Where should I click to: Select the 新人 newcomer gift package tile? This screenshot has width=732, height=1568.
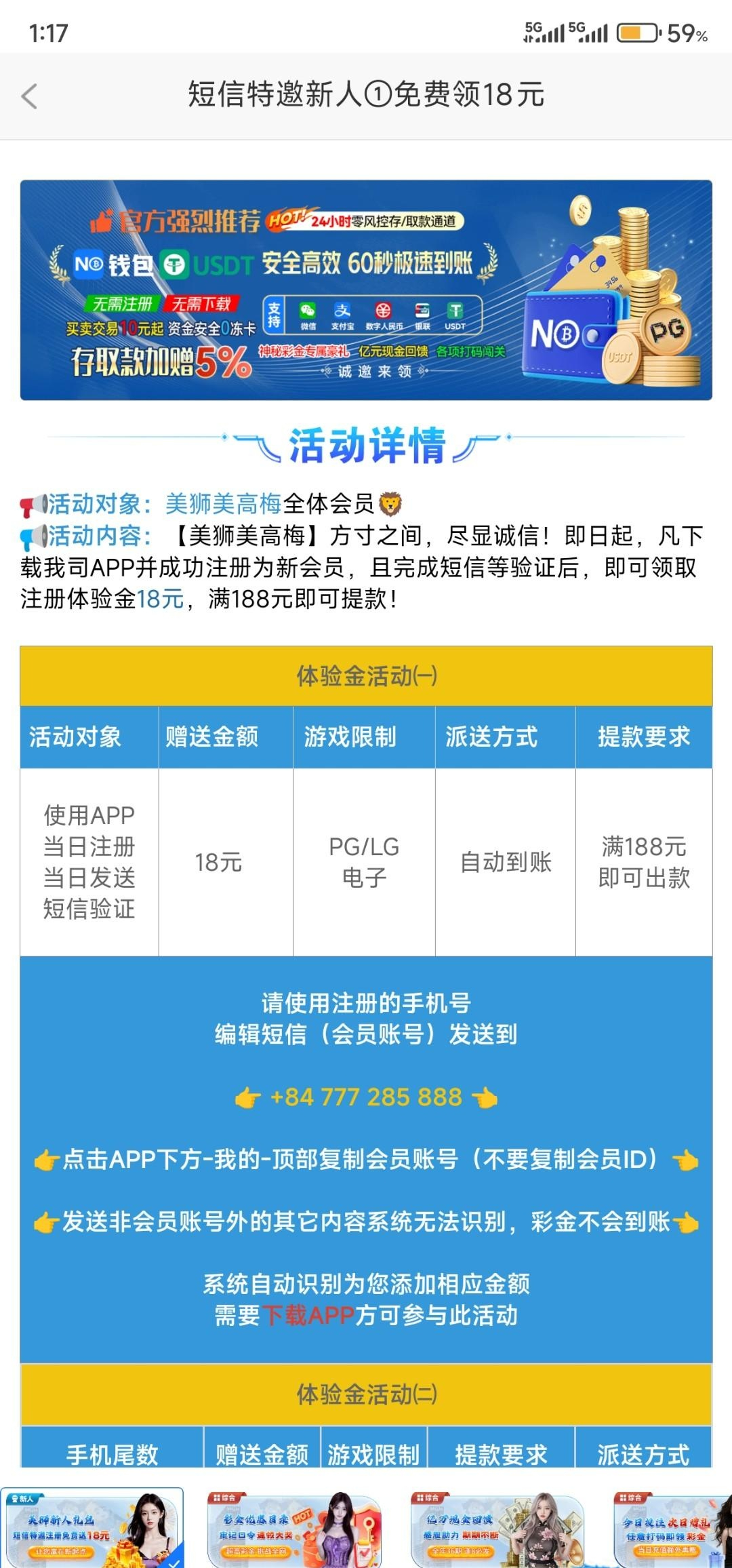click(92, 1529)
